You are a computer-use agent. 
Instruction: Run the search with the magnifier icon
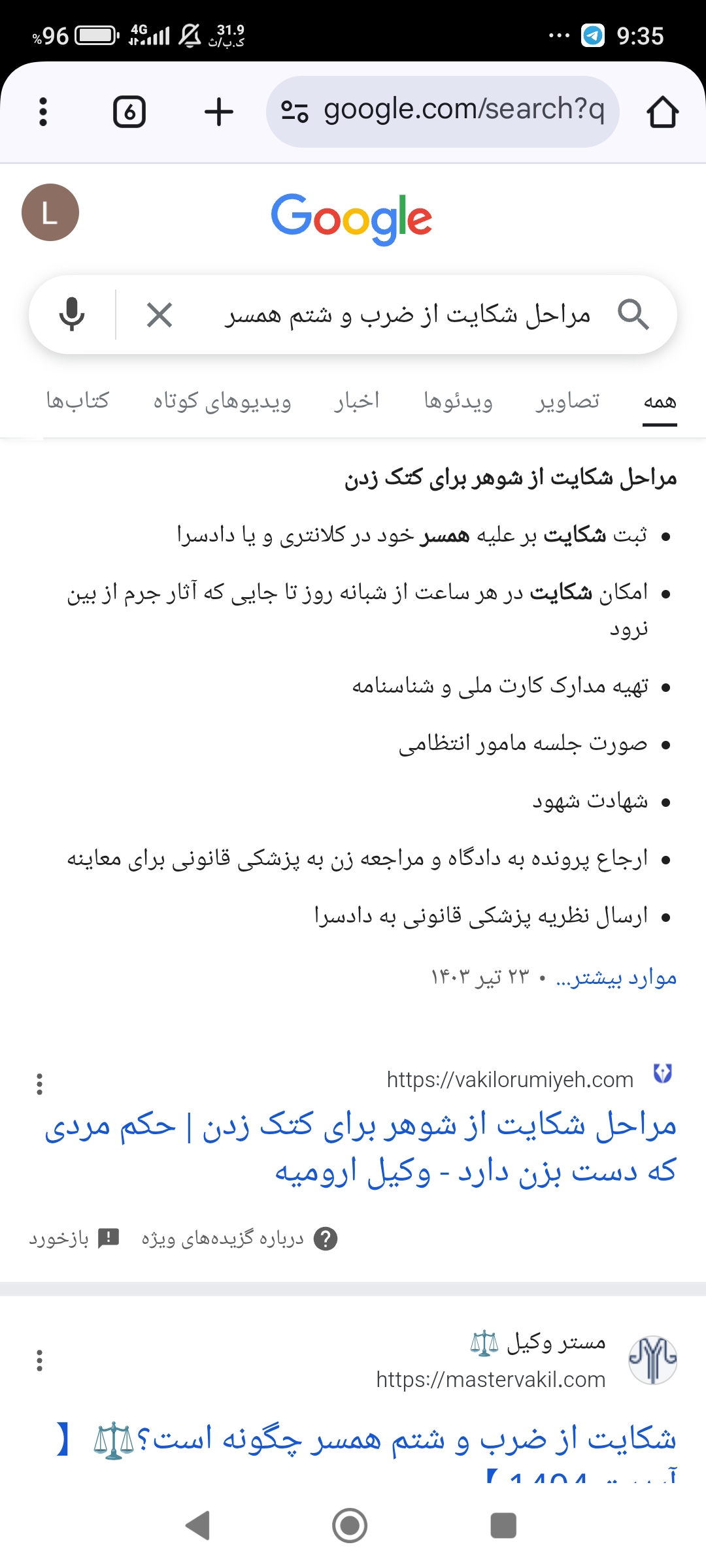[x=633, y=315]
